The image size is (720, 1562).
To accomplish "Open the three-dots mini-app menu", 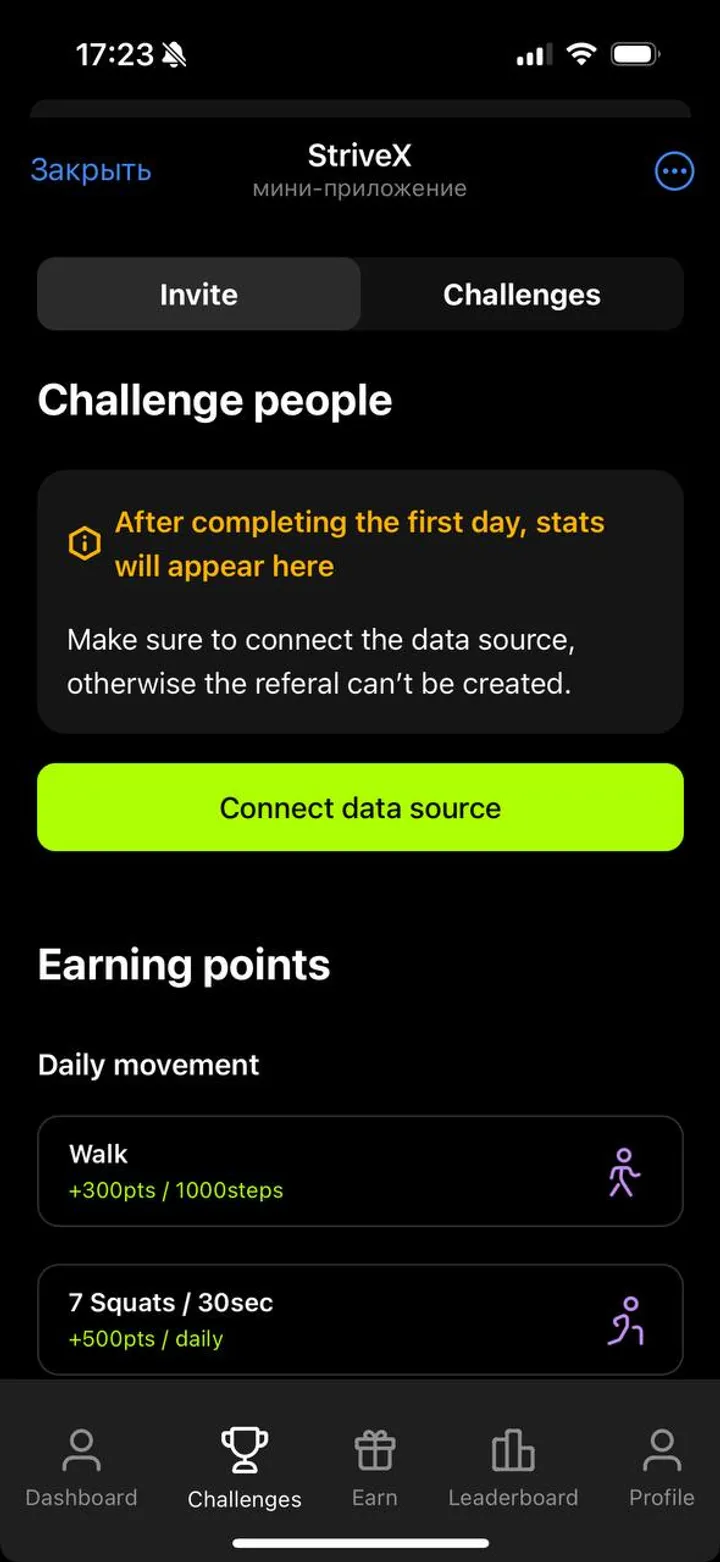I will point(674,171).
